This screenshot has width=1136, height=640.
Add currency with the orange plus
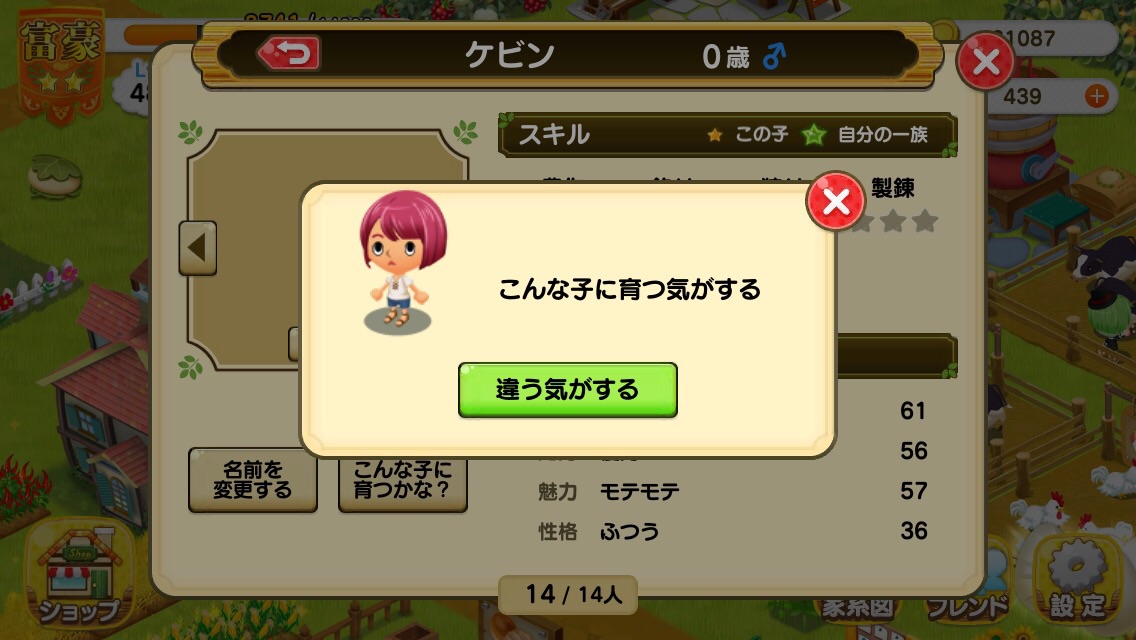[1097, 96]
